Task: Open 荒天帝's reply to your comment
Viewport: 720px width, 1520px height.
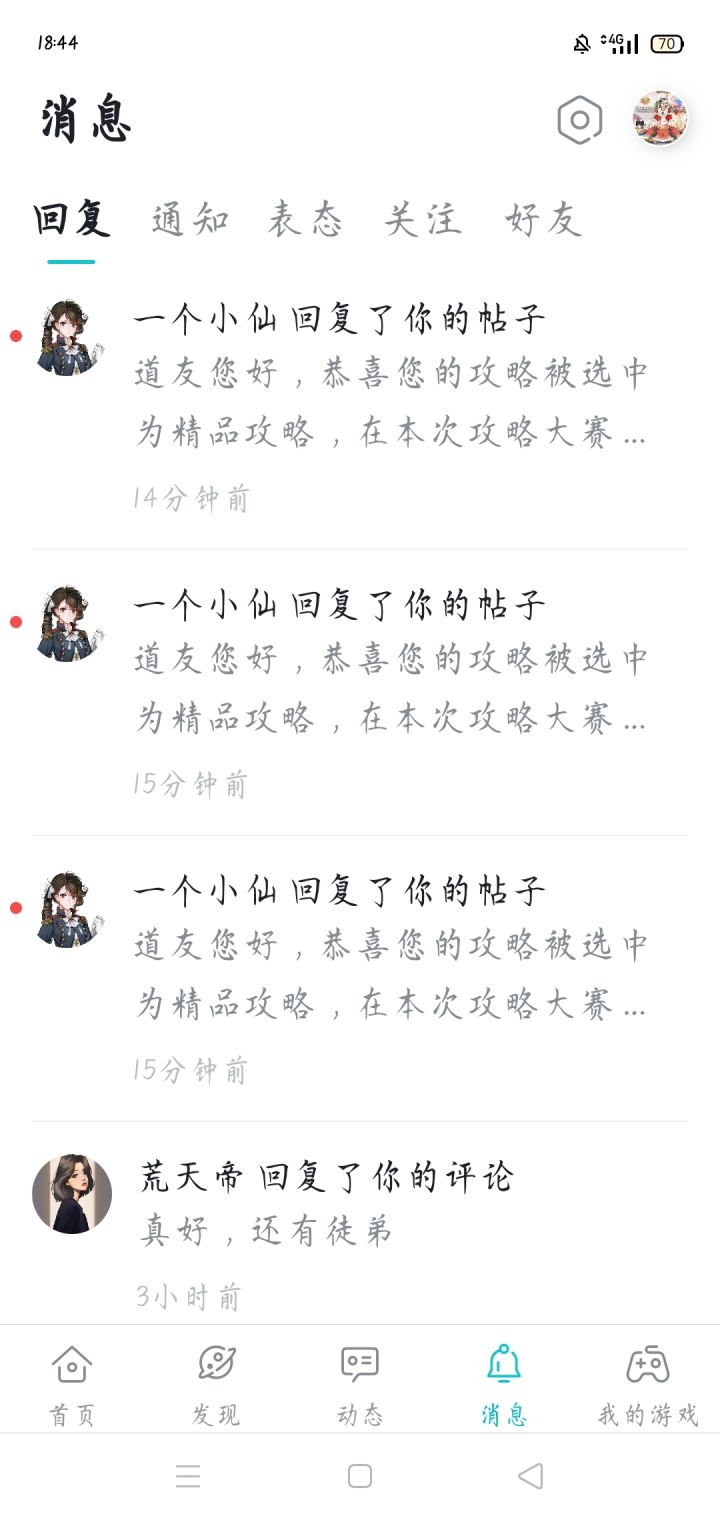Action: (x=360, y=1223)
